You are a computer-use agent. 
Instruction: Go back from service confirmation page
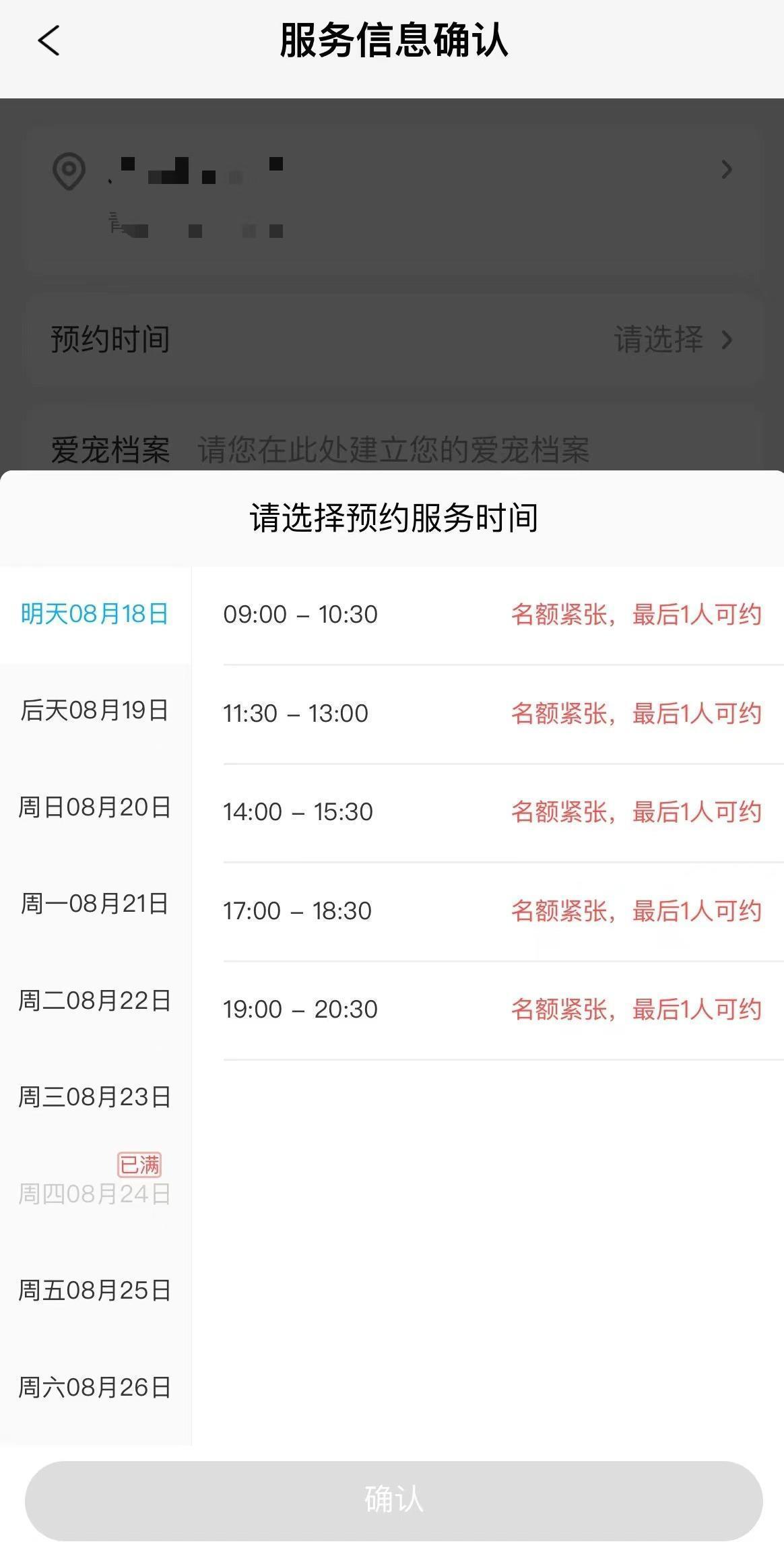click(x=48, y=40)
